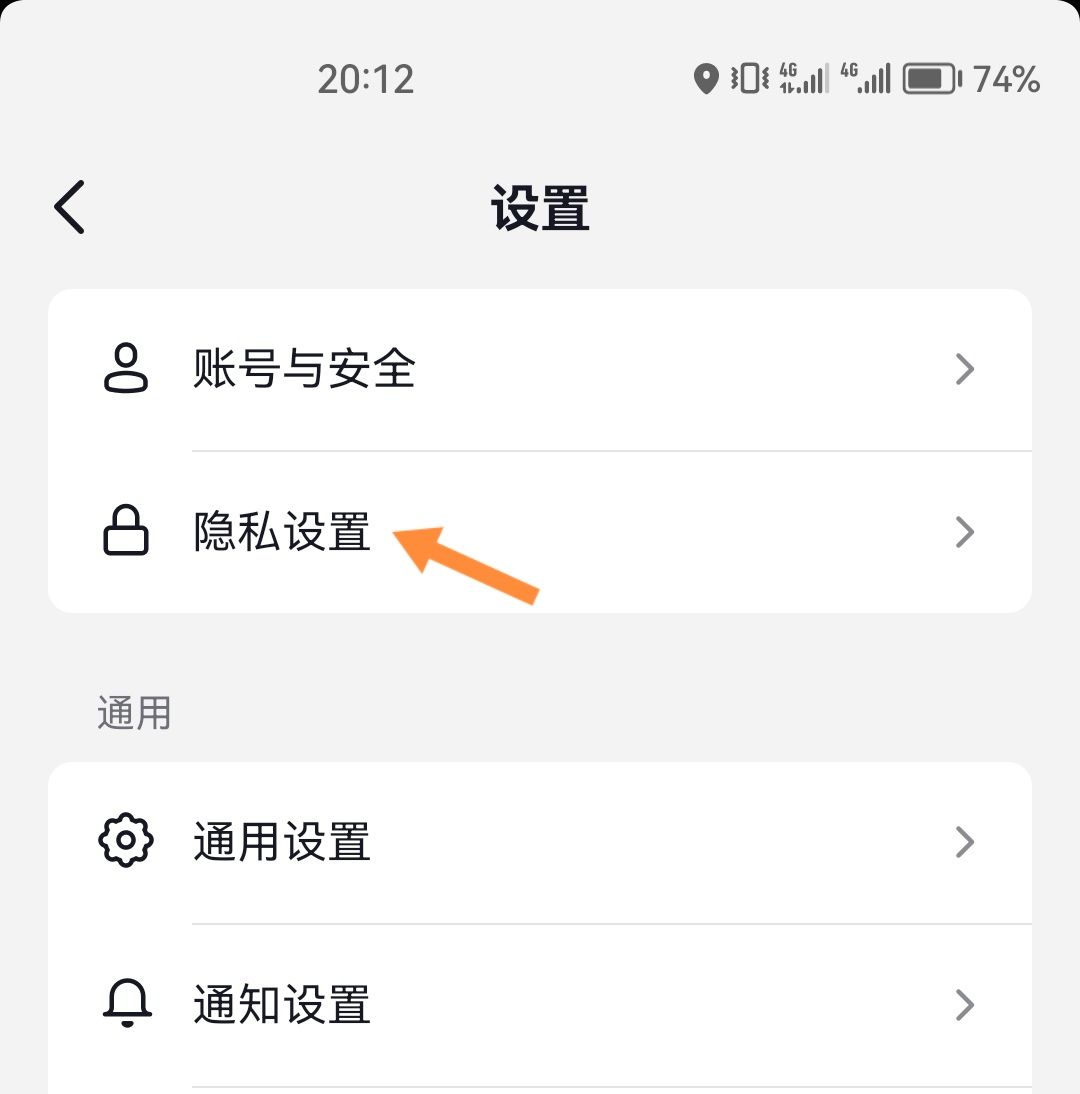Image resolution: width=1080 pixels, height=1094 pixels.
Task: Click the gear icon for 通用设置
Action: 126,842
